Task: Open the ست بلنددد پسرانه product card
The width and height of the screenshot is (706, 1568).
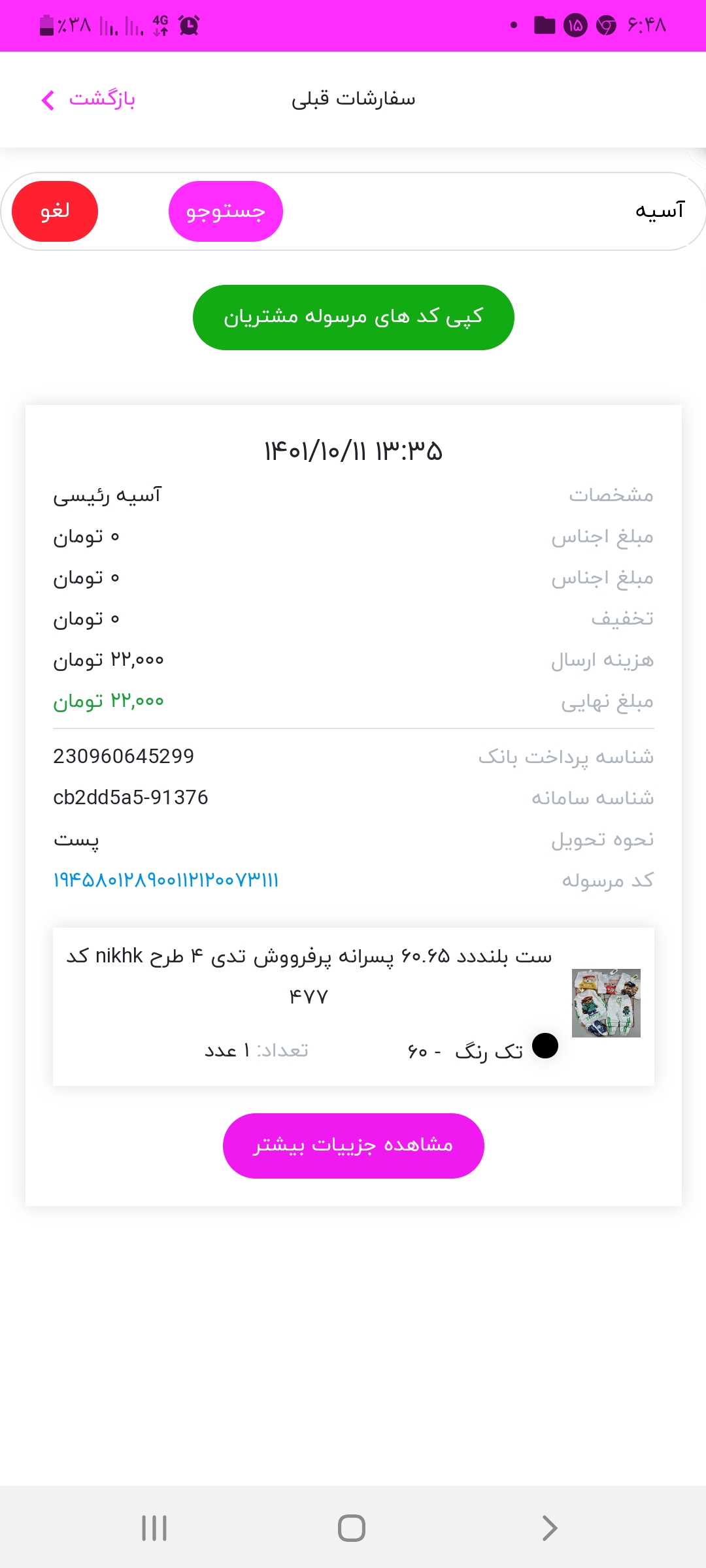Action: (353, 1007)
